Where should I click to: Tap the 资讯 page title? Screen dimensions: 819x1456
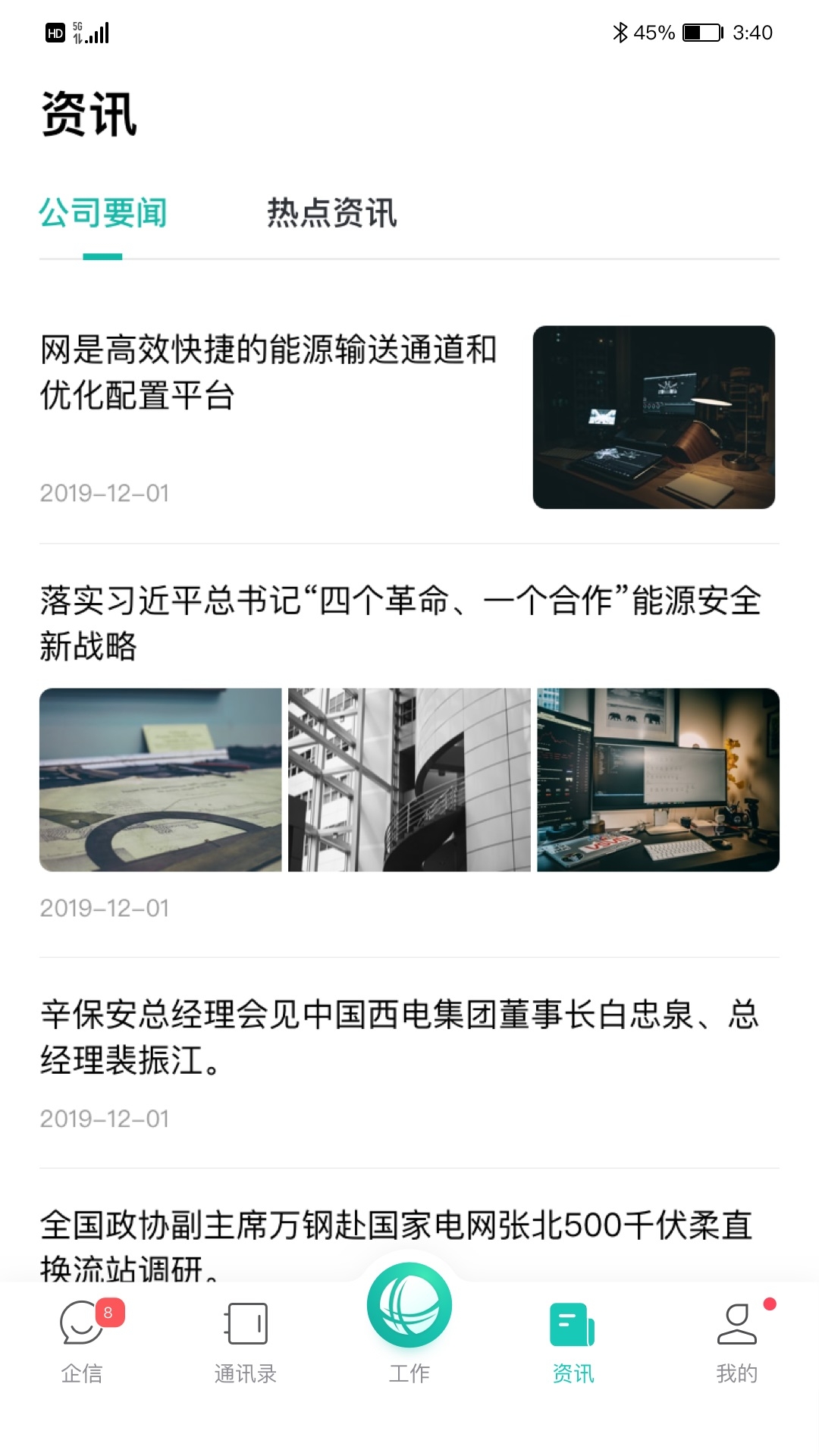(x=89, y=114)
